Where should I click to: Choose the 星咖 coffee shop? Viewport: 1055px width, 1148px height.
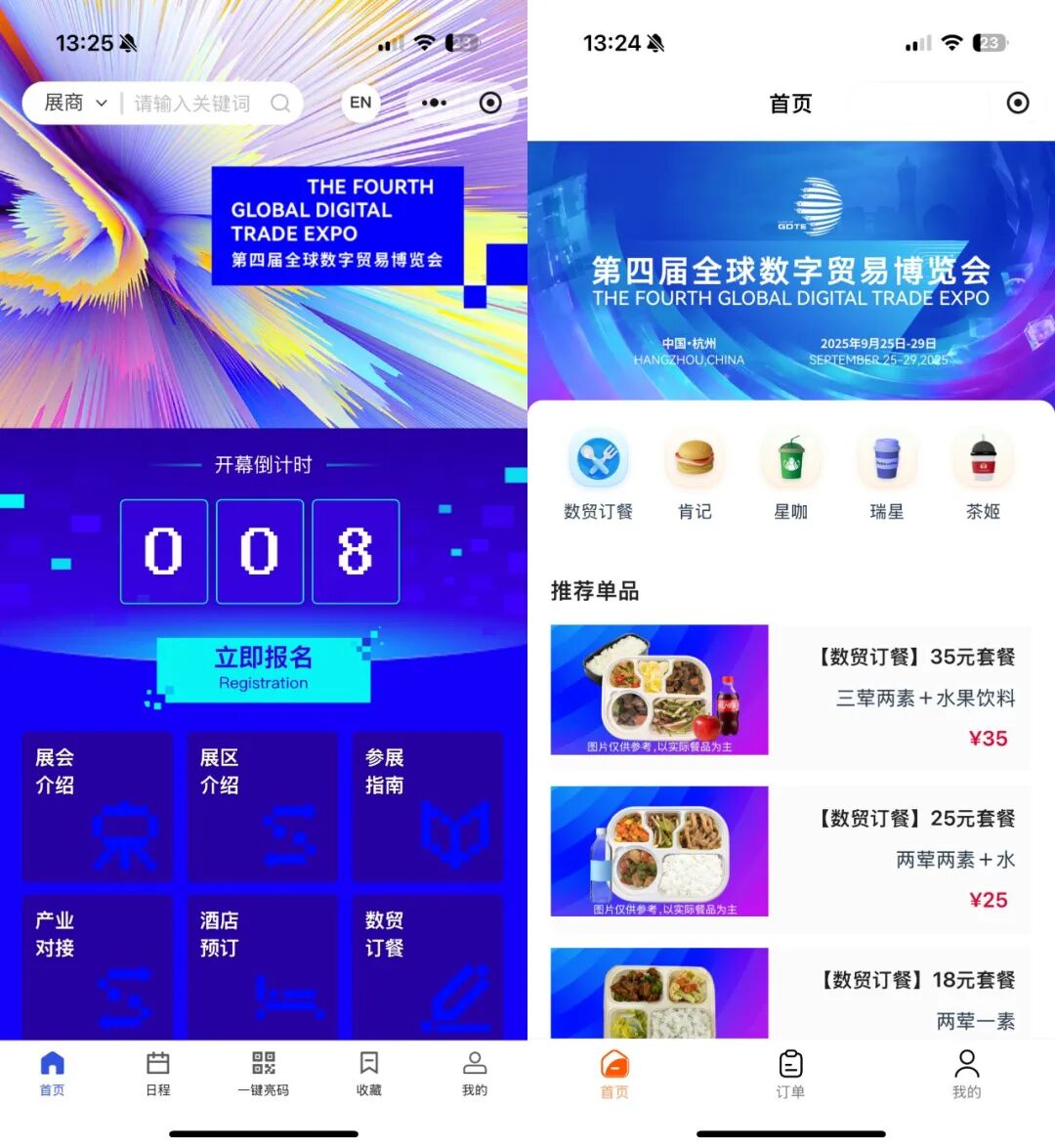pyautogui.click(x=790, y=476)
